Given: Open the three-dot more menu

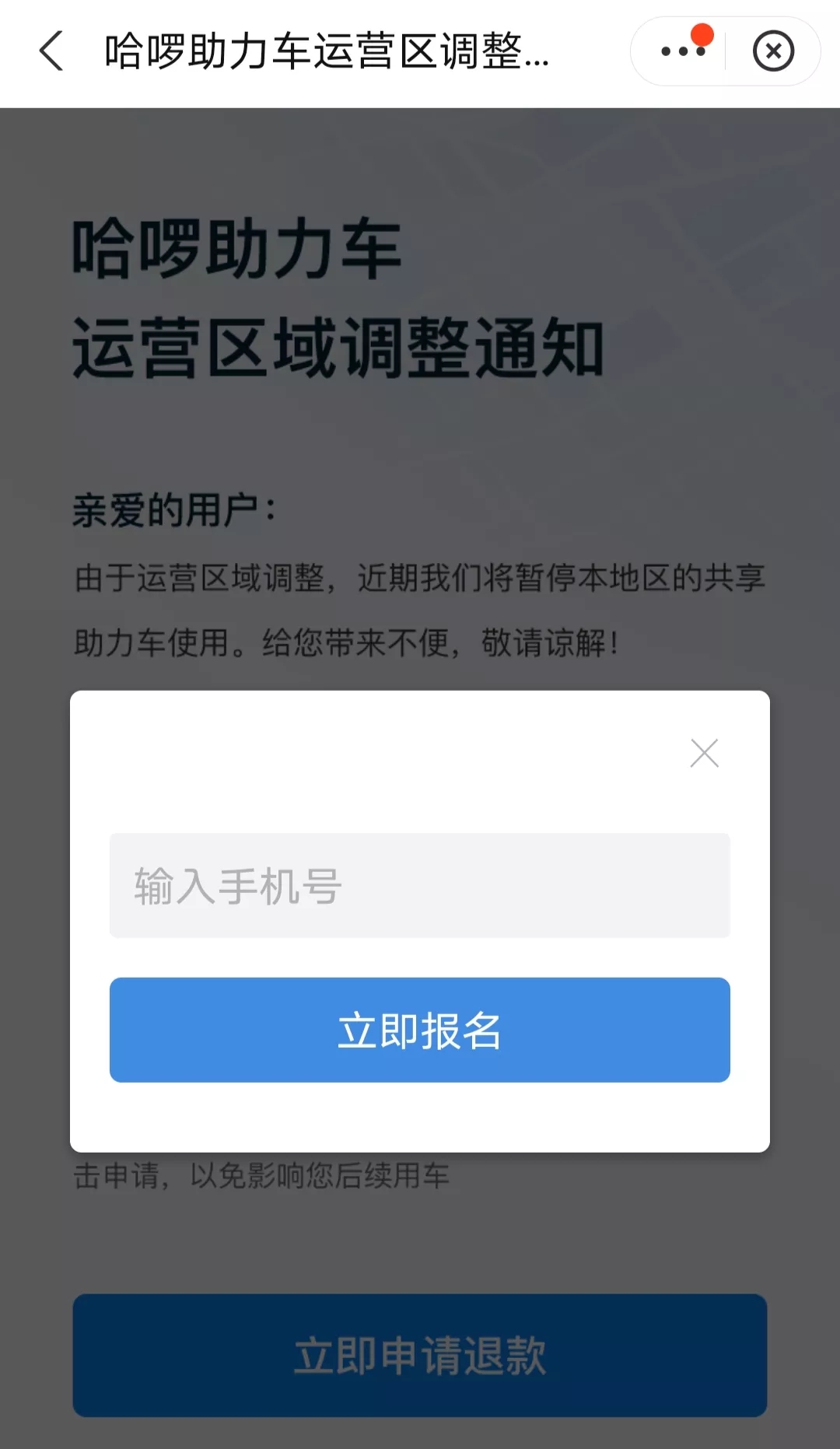Looking at the screenshot, I should [x=683, y=51].
